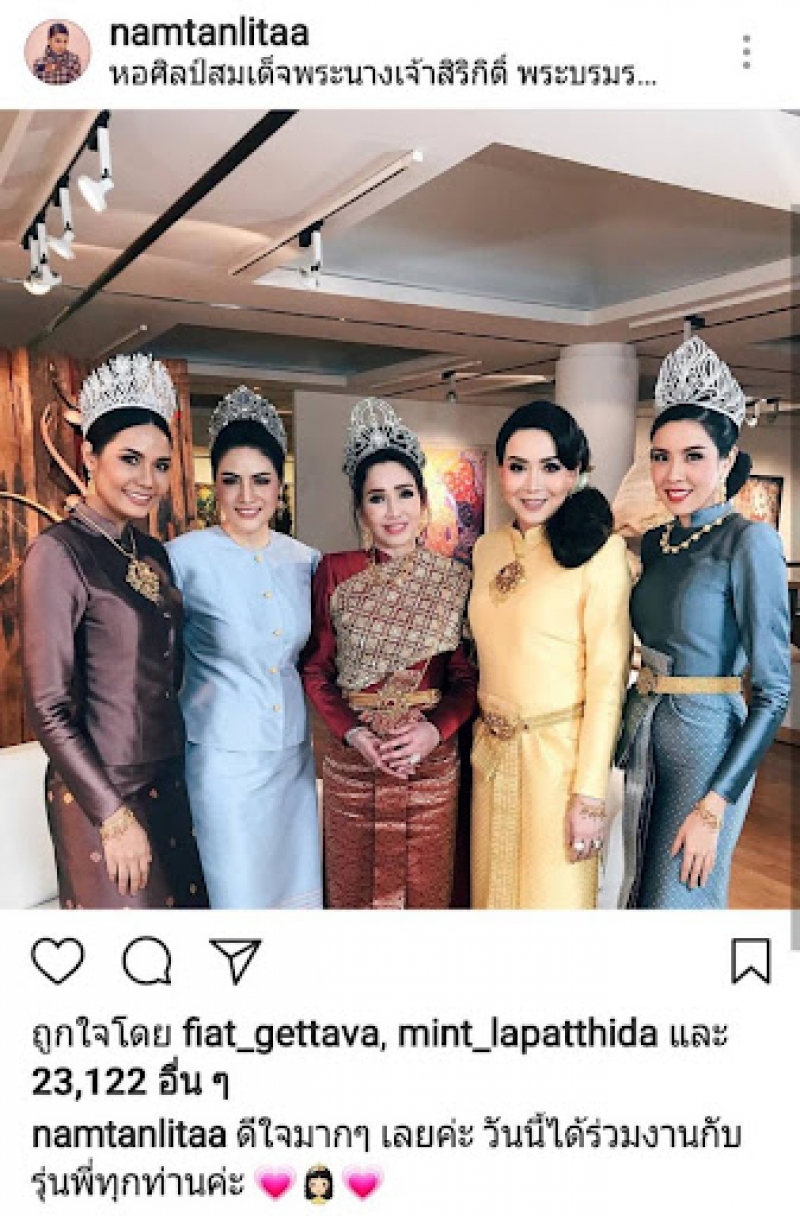
Task: Open the namtanlitaa username in post header
Action: pyautogui.click(x=209, y=34)
